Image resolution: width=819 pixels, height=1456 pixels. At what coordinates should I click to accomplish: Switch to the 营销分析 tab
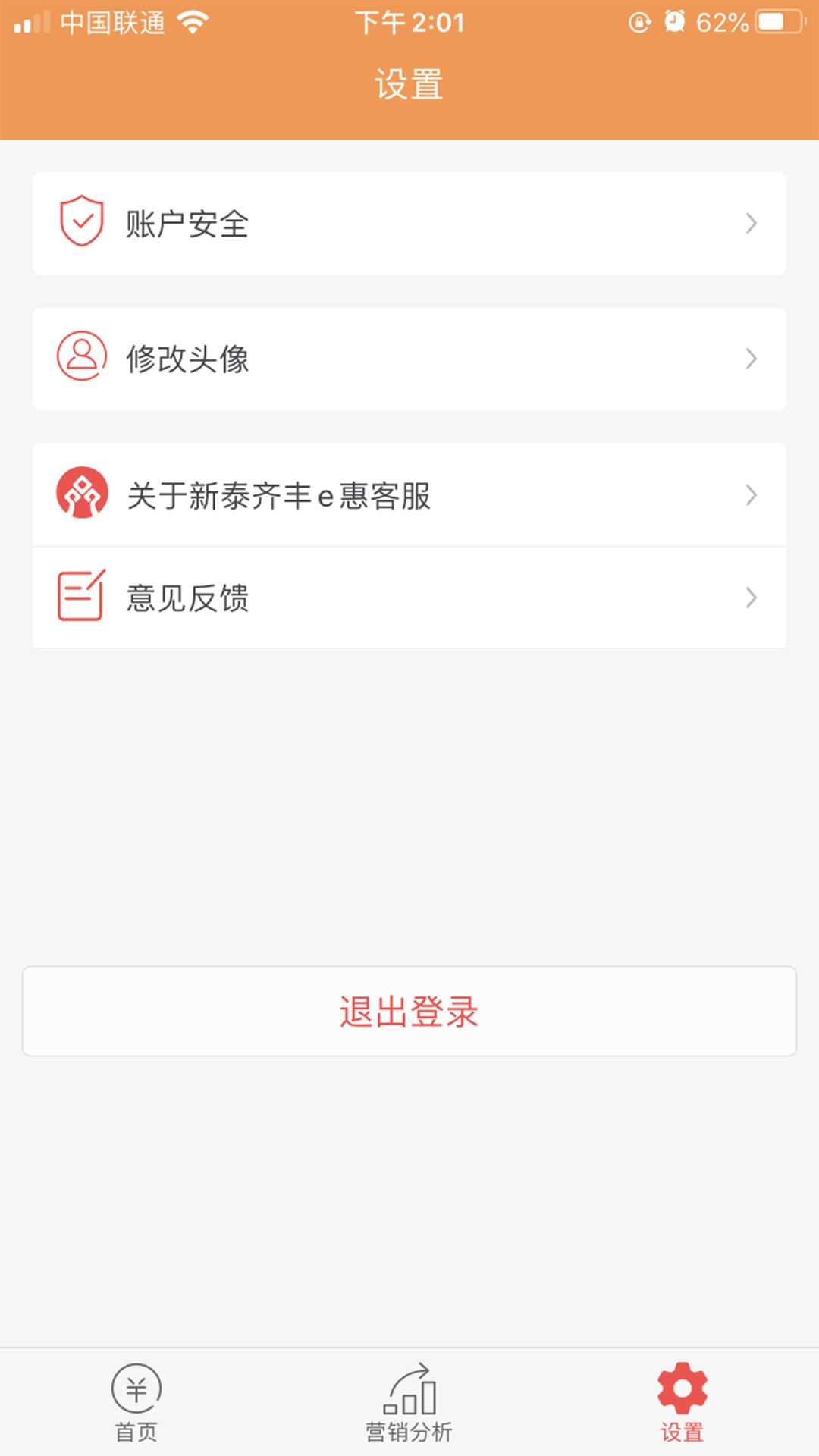point(409,1403)
